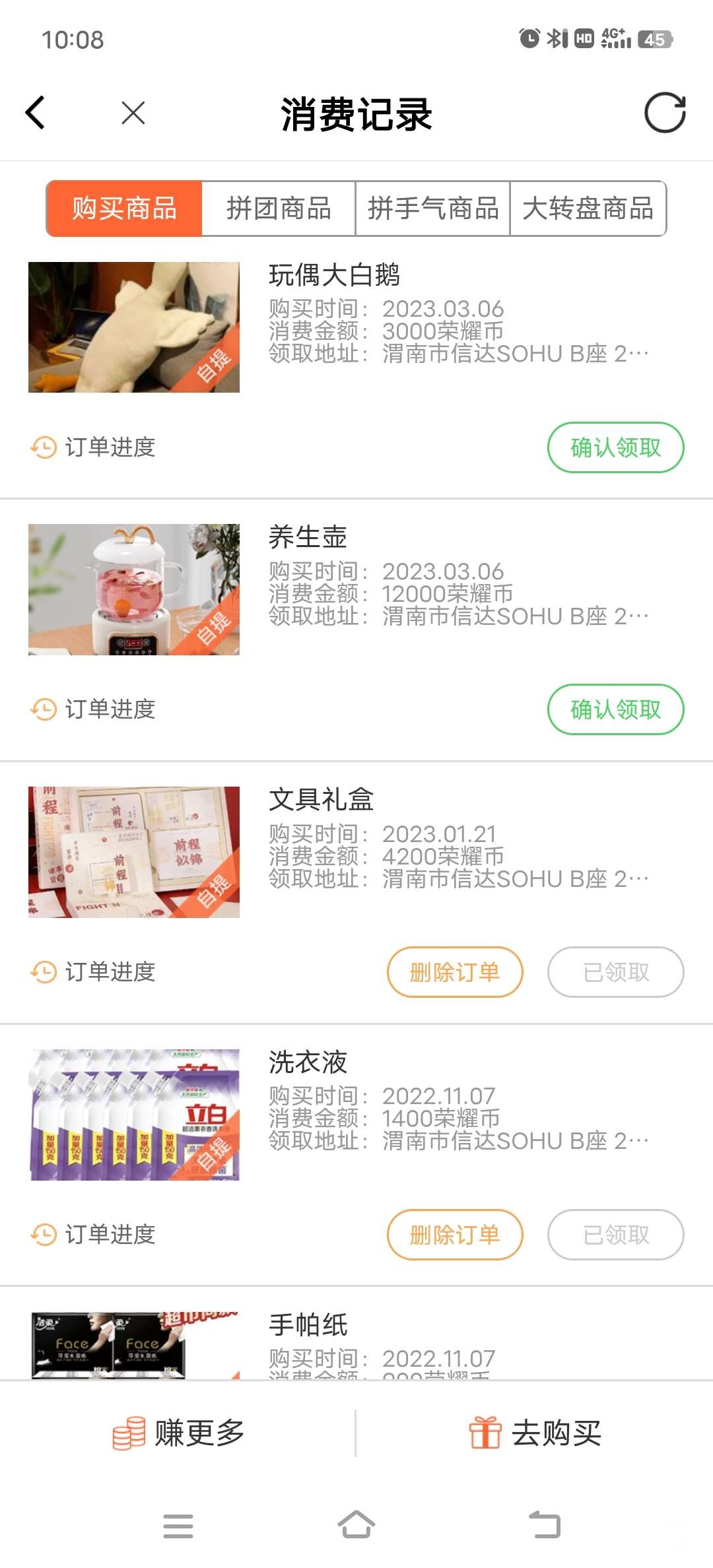The image size is (713, 1568).
Task: Open the 养生壶 product image
Action: pos(134,589)
